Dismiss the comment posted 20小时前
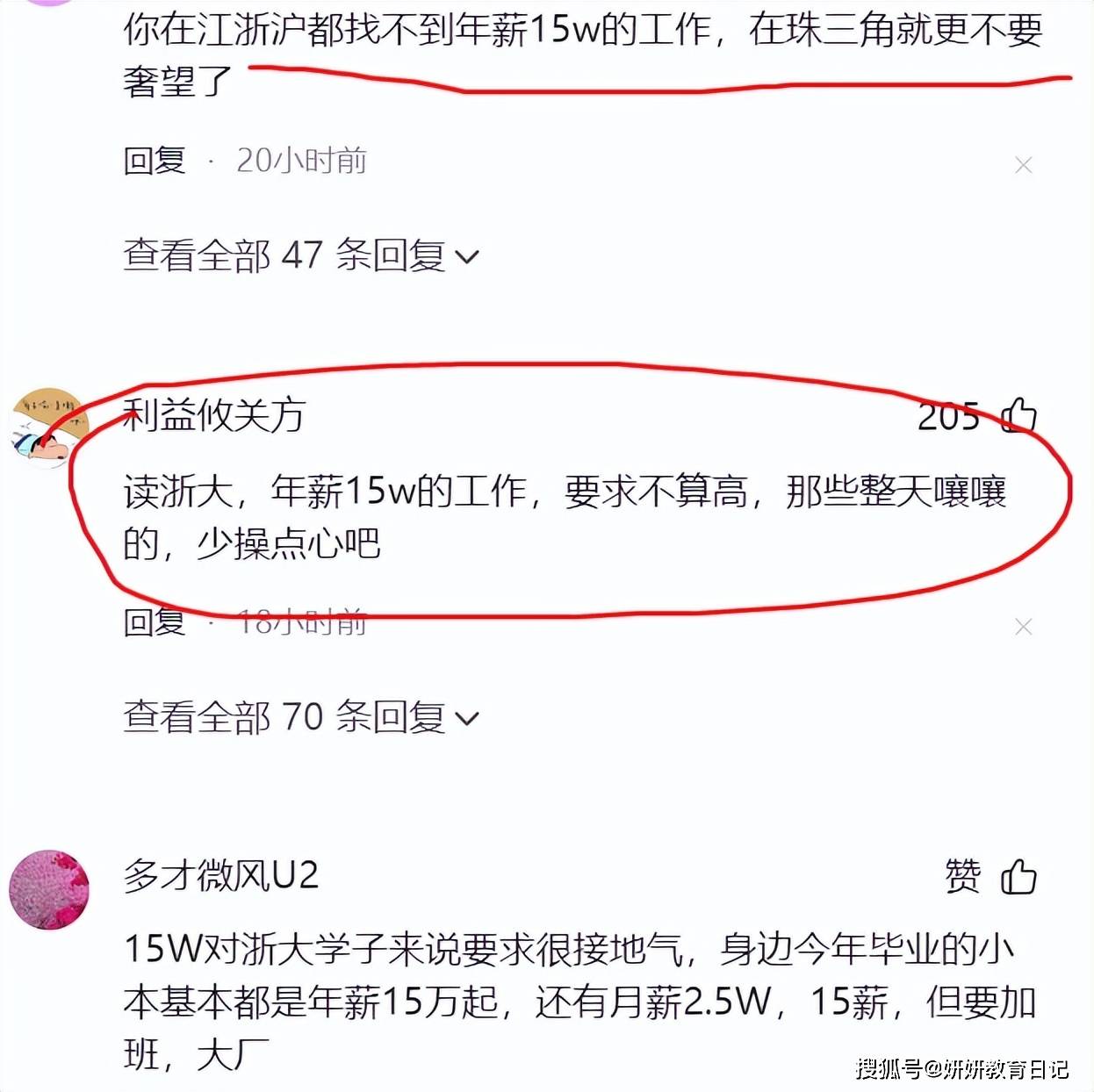Screen dimensions: 1094x1092 tap(1023, 165)
